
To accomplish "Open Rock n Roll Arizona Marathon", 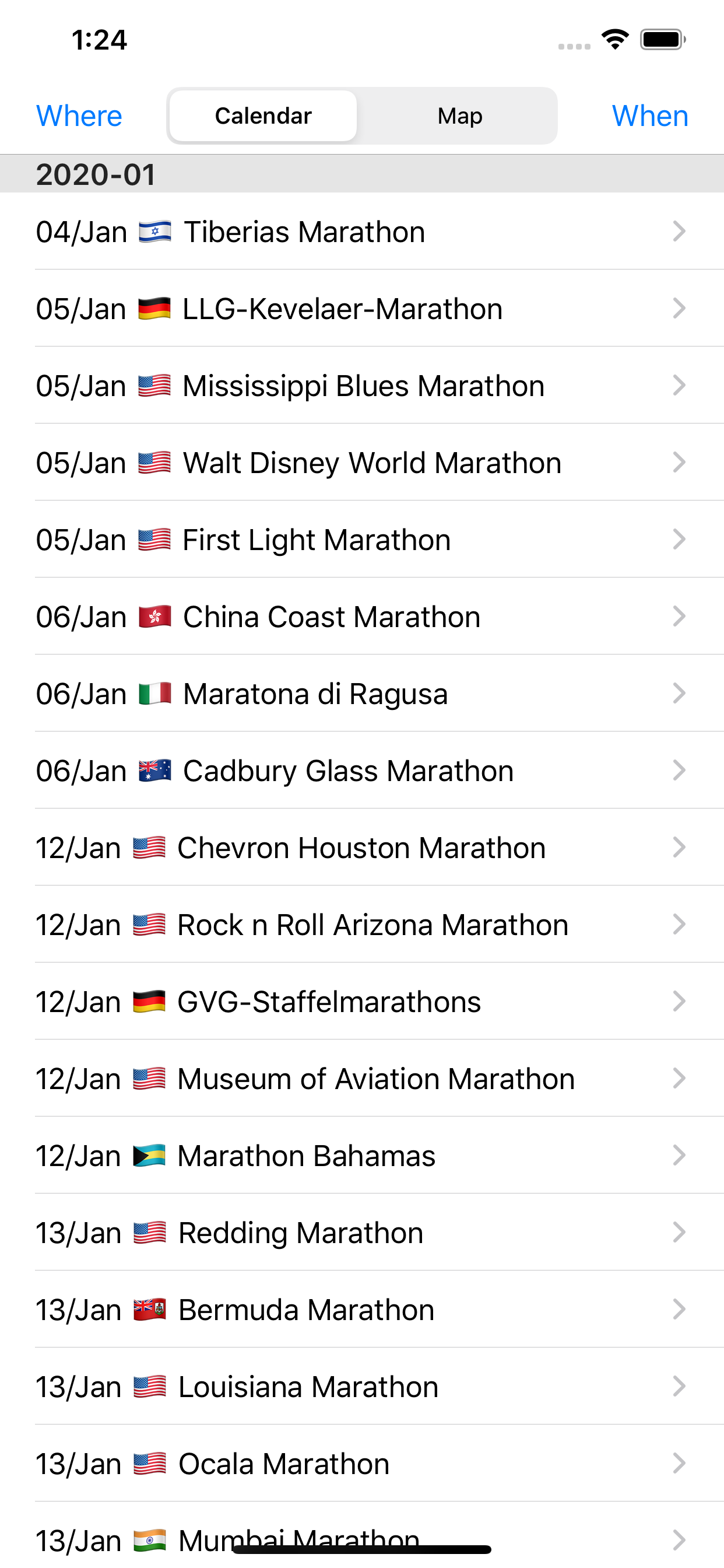I will 362,925.
